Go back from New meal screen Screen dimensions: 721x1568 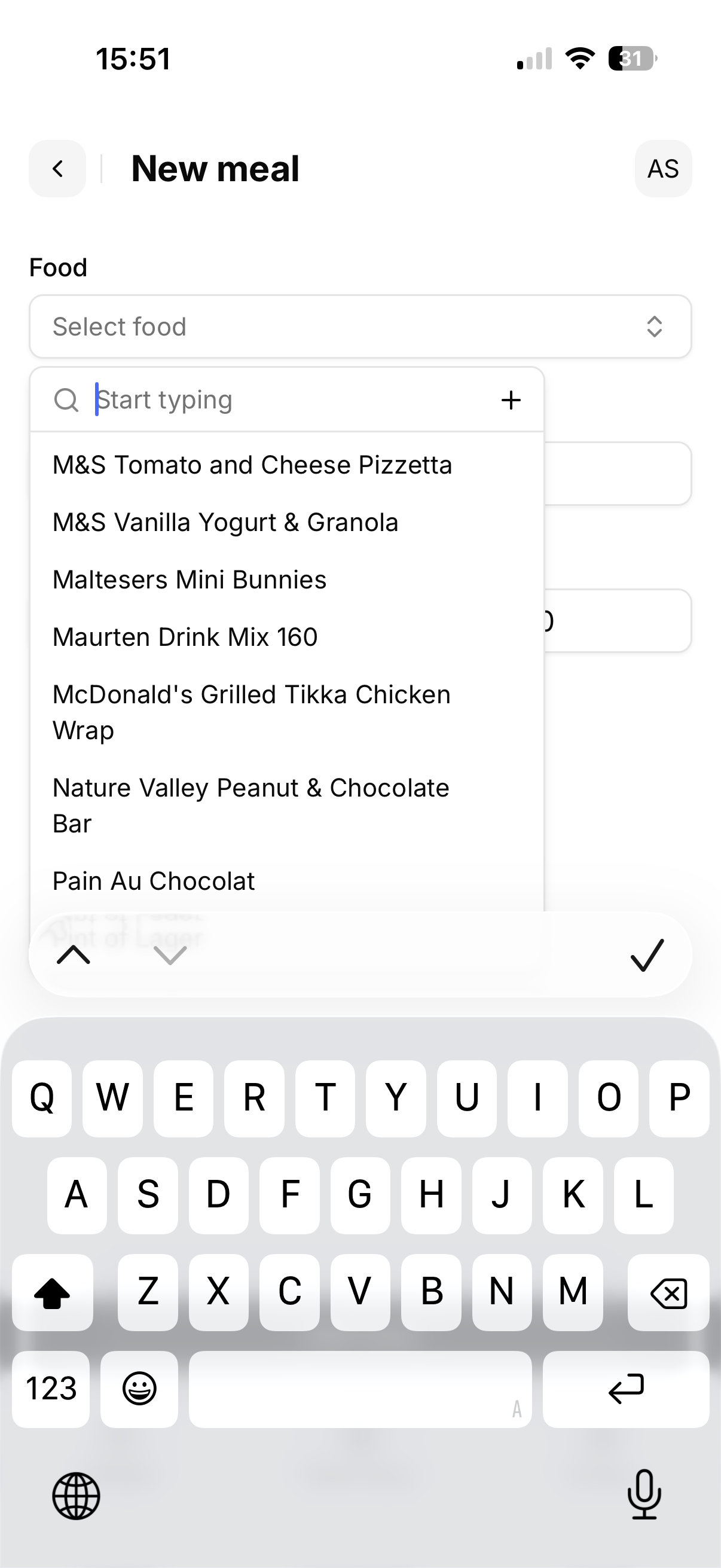pyautogui.click(x=57, y=169)
